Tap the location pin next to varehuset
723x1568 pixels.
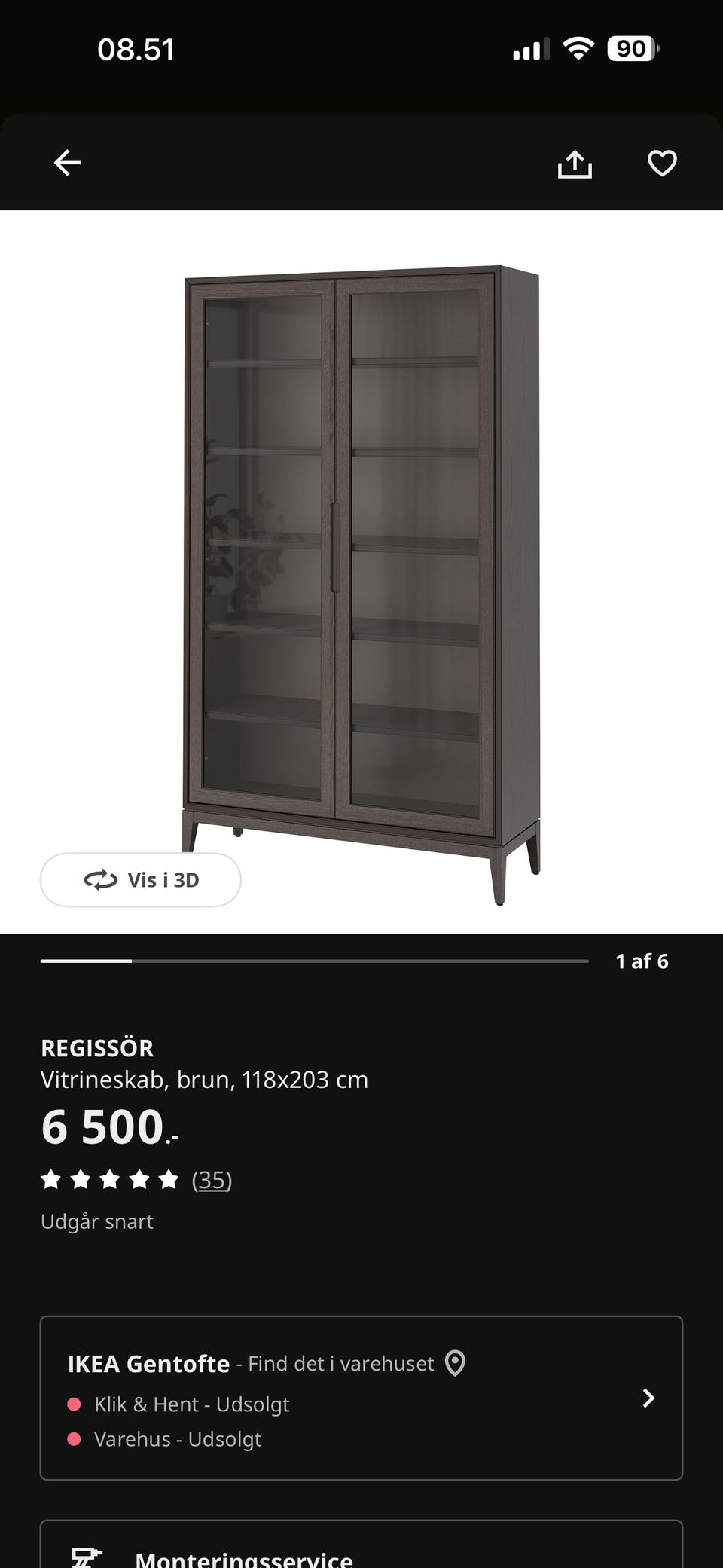455,1363
